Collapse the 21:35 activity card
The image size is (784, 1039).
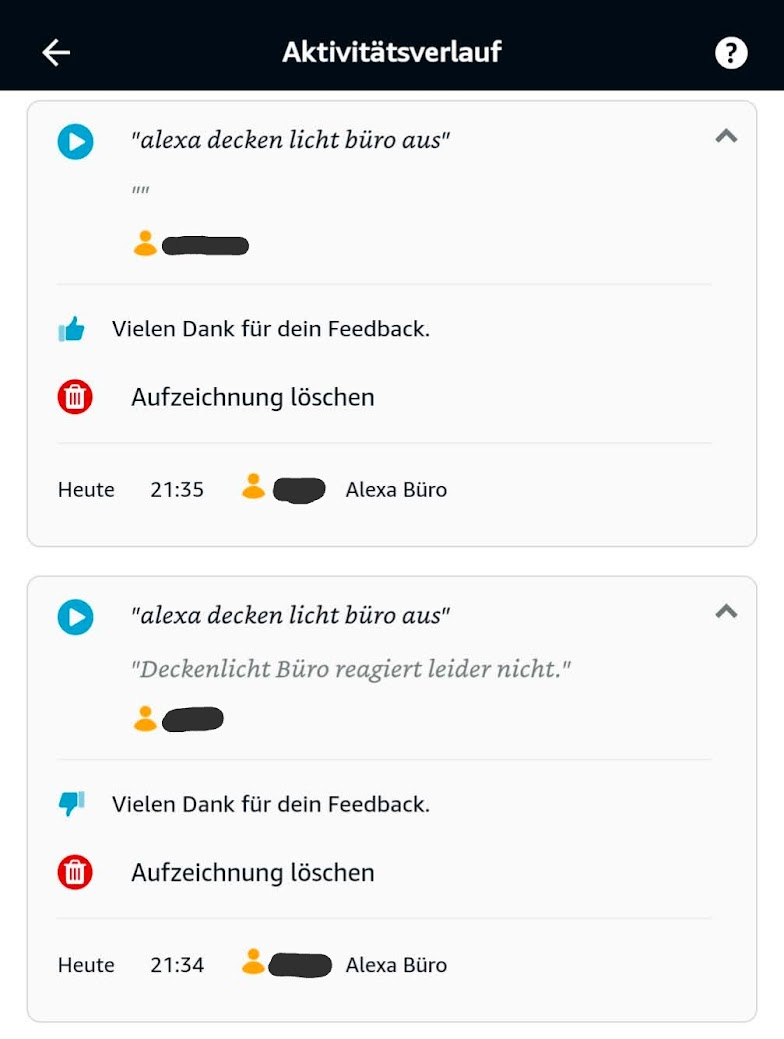click(x=726, y=137)
